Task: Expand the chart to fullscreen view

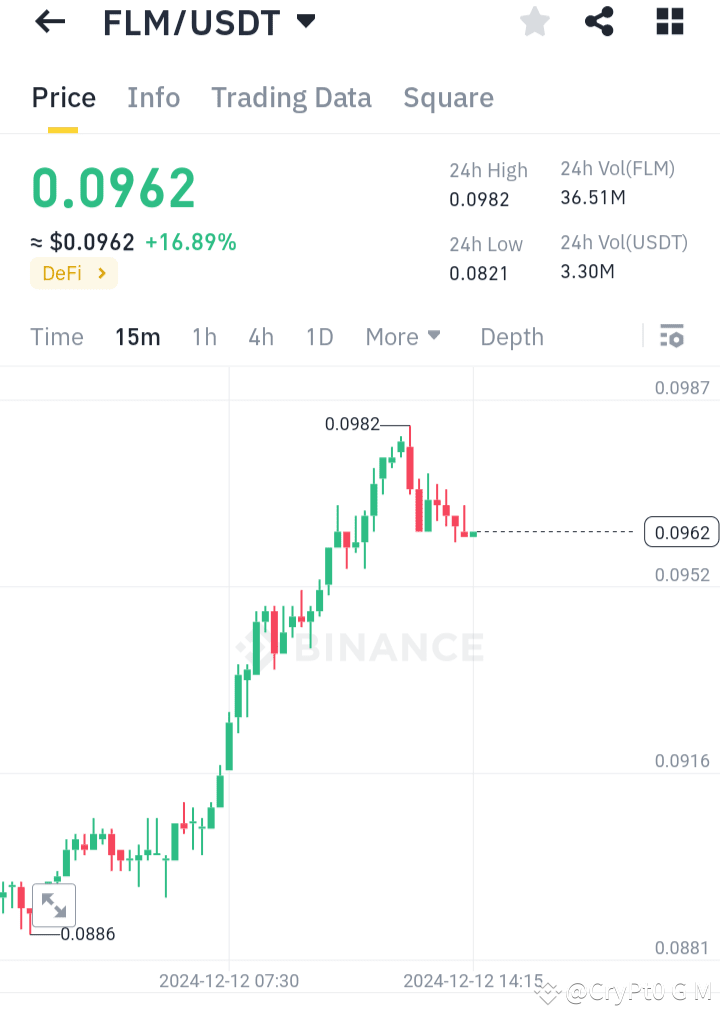Action: pyautogui.click(x=54, y=904)
